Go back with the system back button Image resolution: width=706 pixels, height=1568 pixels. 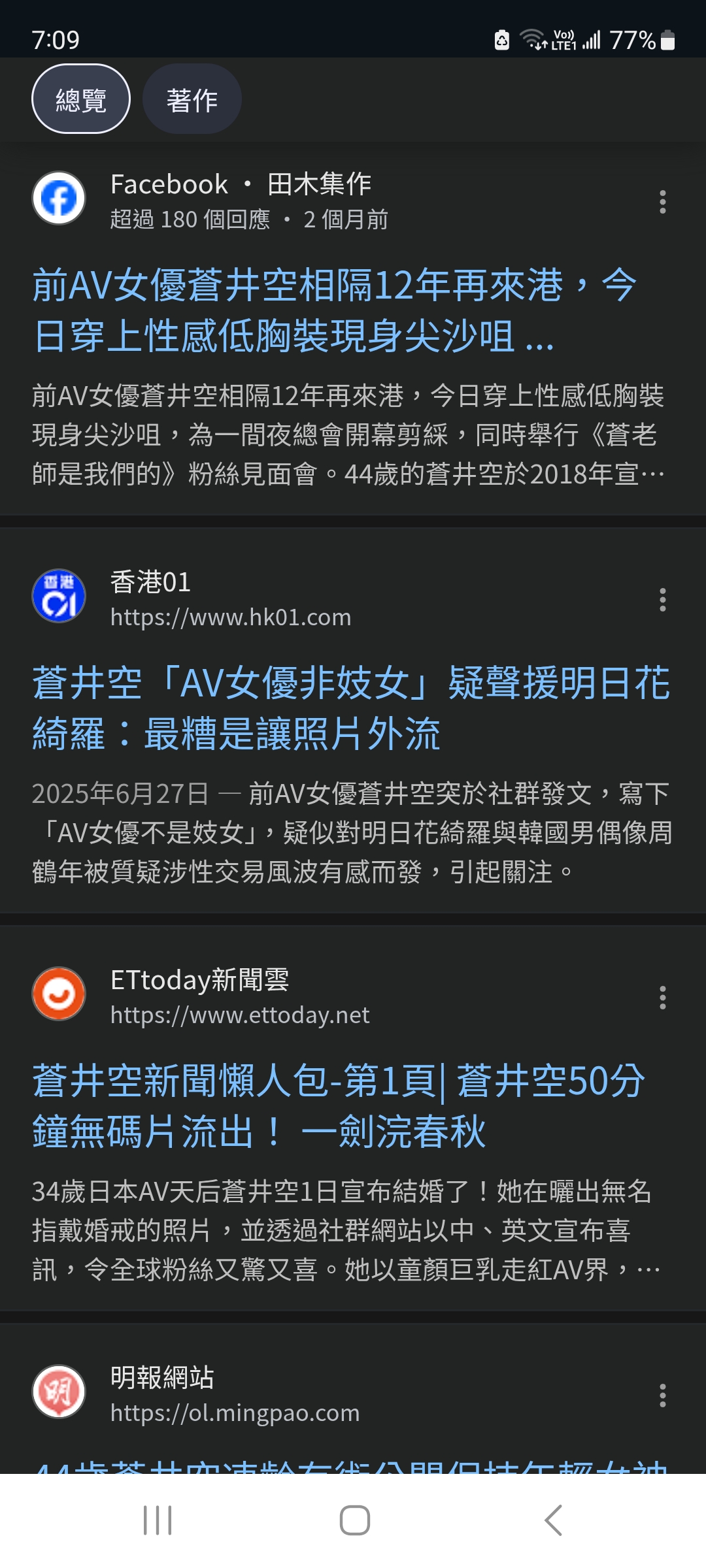pos(553,1520)
